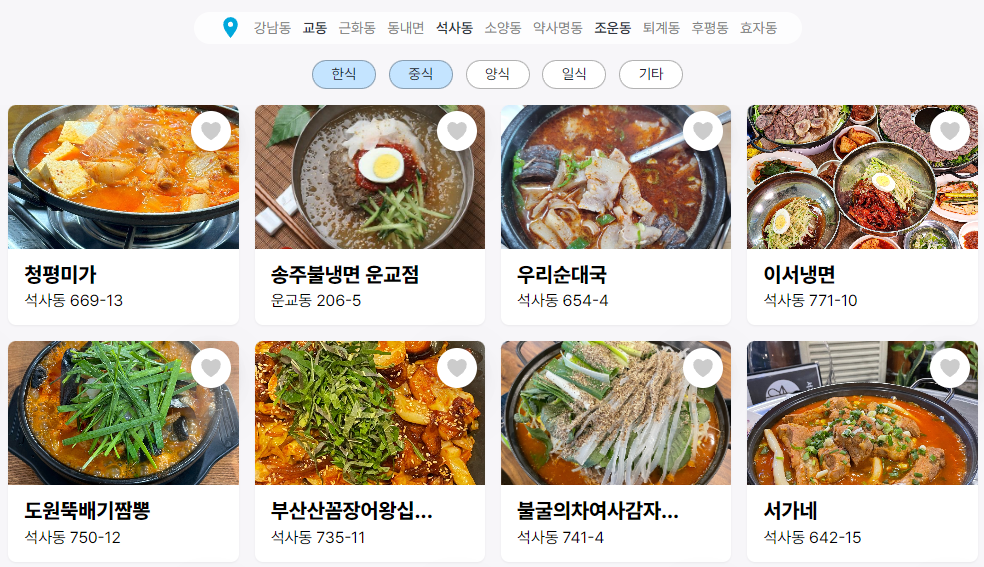This screenshot has width=984, height=567.
Task: Favorite 이서냉면 with its heart icon
Action: point(949,131)
